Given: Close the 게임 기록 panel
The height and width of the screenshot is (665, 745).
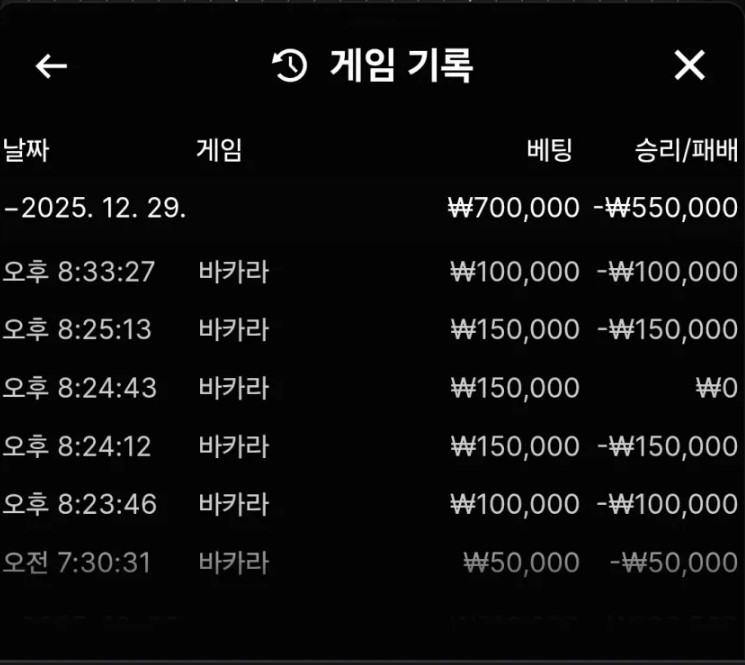Looking at the screenshot, I should pos(689,66).
